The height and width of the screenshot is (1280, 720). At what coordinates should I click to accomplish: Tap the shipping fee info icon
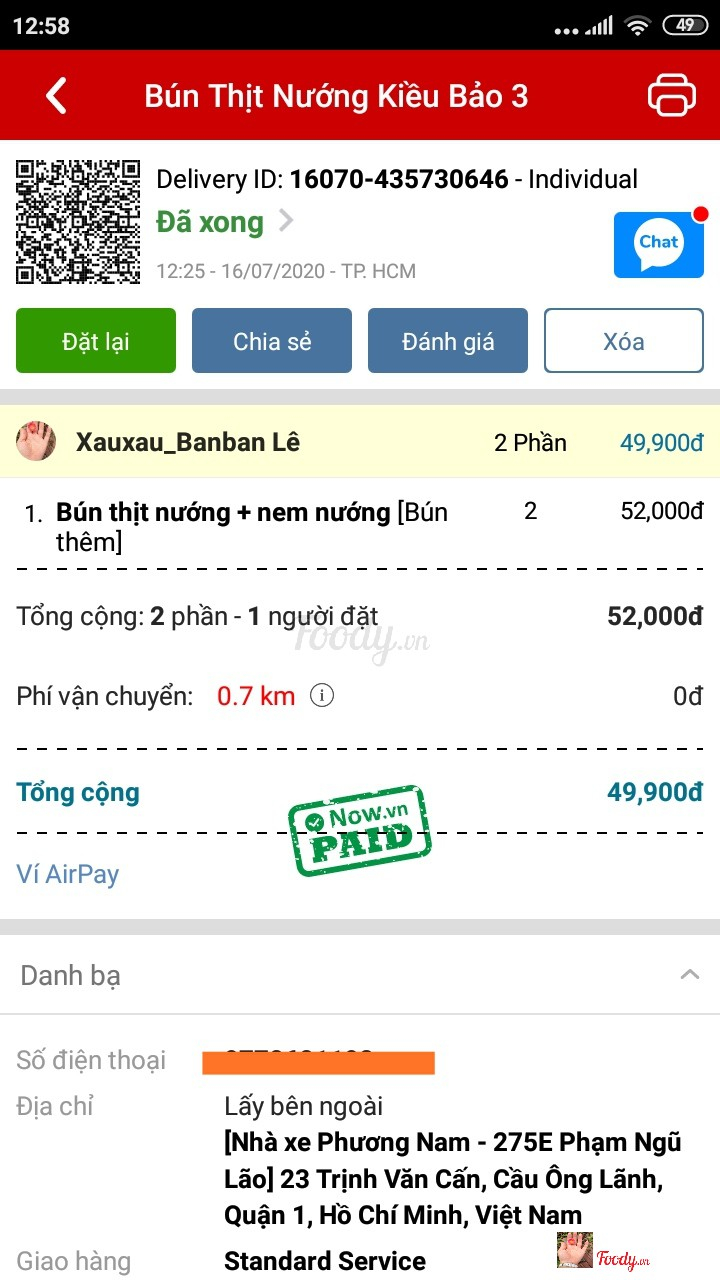321,696
